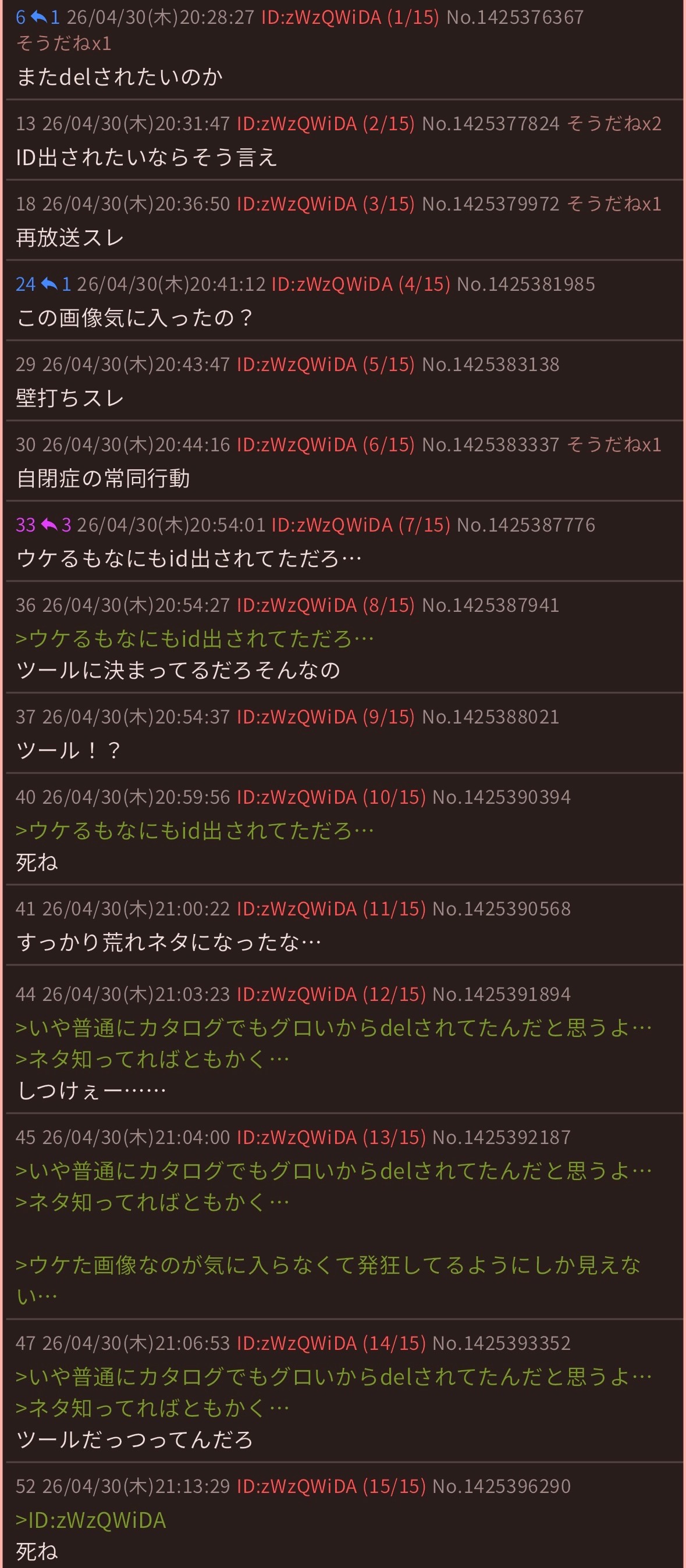Viewport: 686px width, 1568px height.
Task: Open post No.1425388021 menu
Action: coord(490,717)
